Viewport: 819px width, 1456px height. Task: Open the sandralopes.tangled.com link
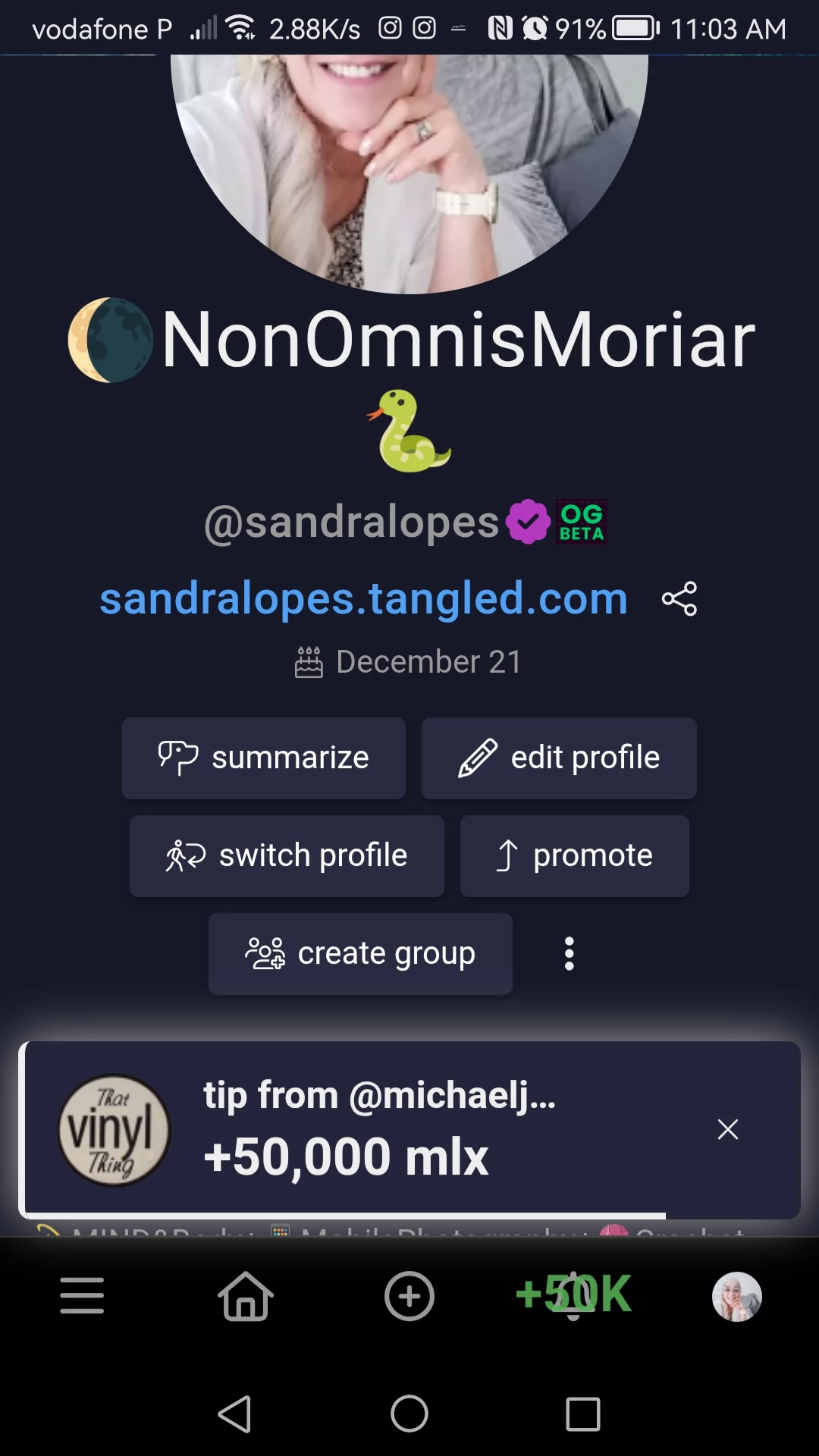(x=364, y=598)
